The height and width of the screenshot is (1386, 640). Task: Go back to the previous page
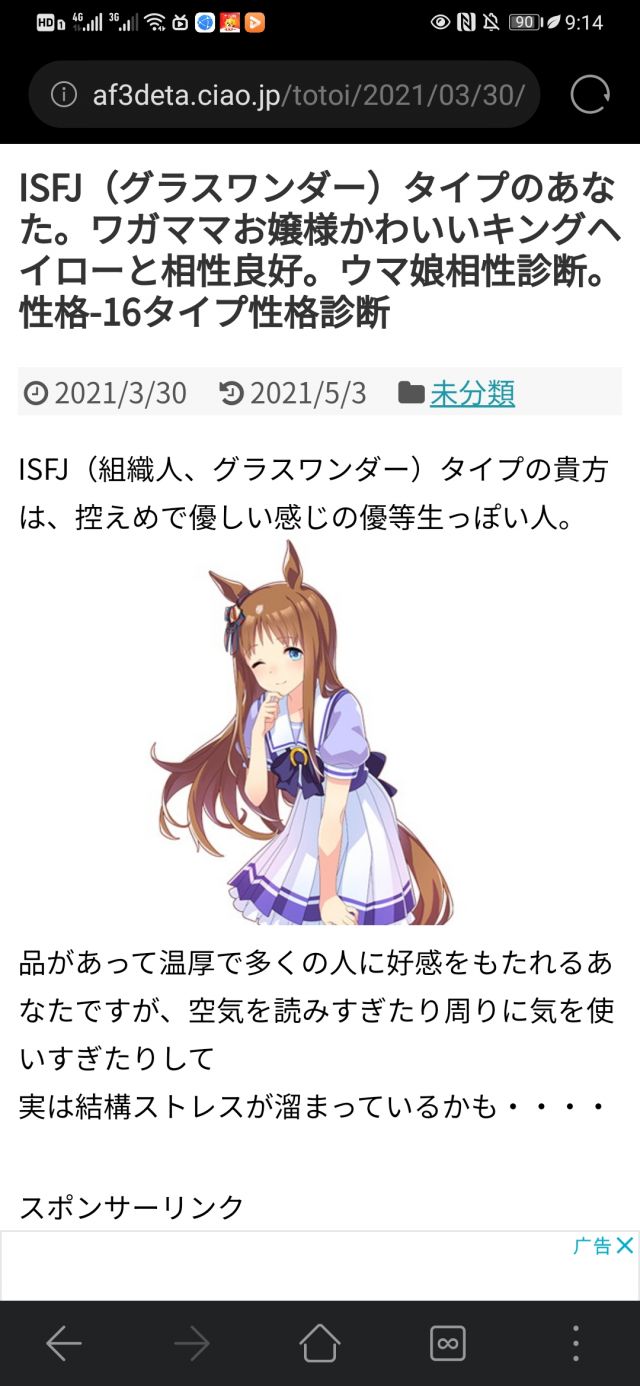pos(64,1343)
